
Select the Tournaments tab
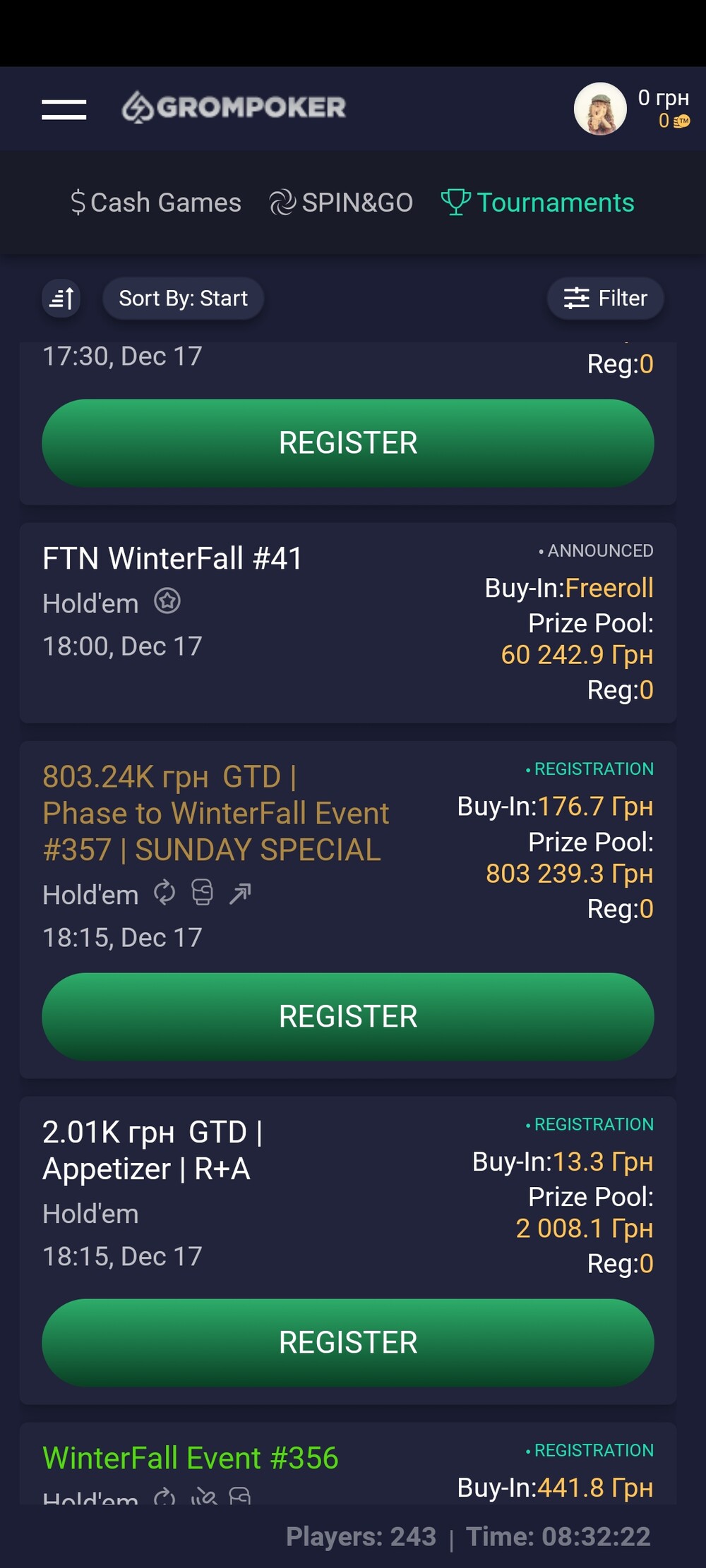click(x=537, y=203)
